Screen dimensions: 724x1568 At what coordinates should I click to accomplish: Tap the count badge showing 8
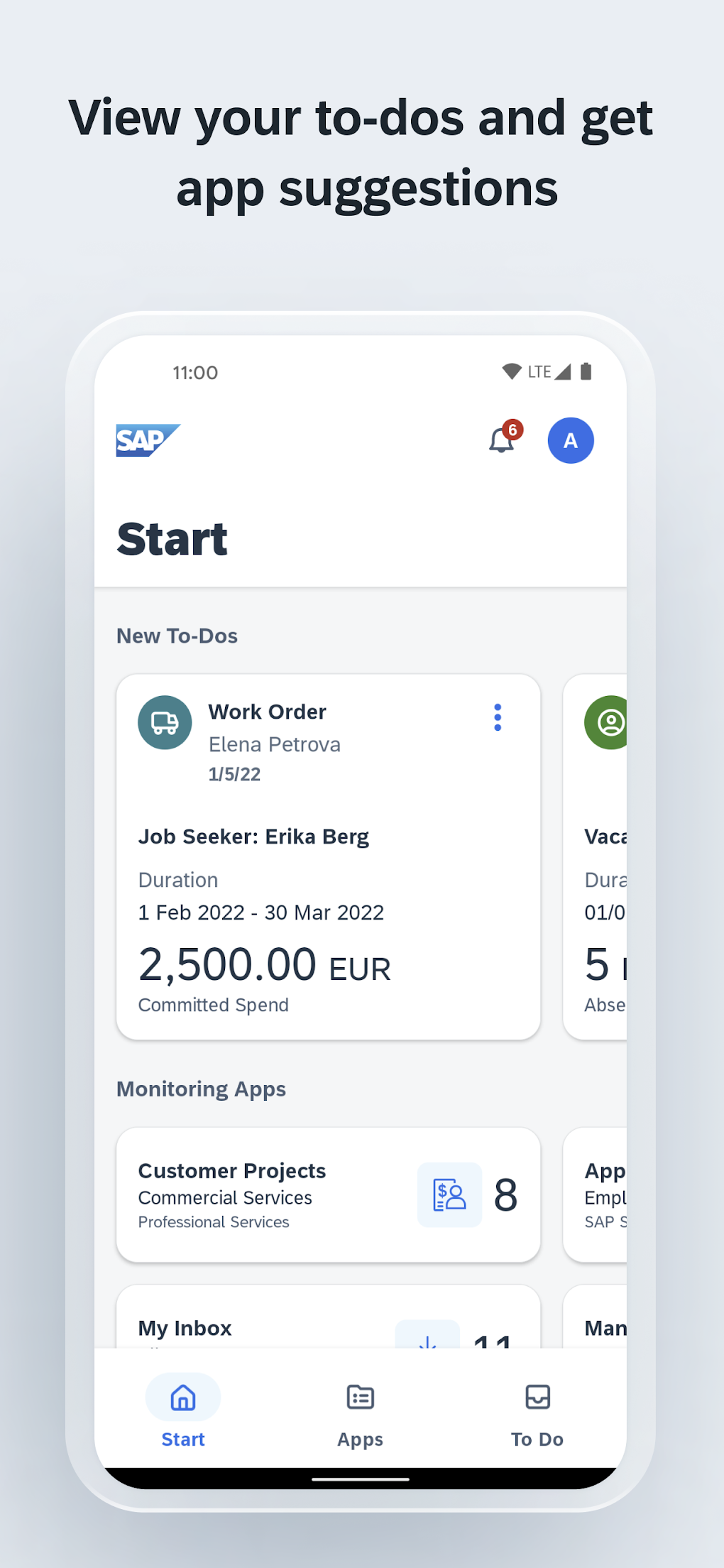(x=506, y=1194)
